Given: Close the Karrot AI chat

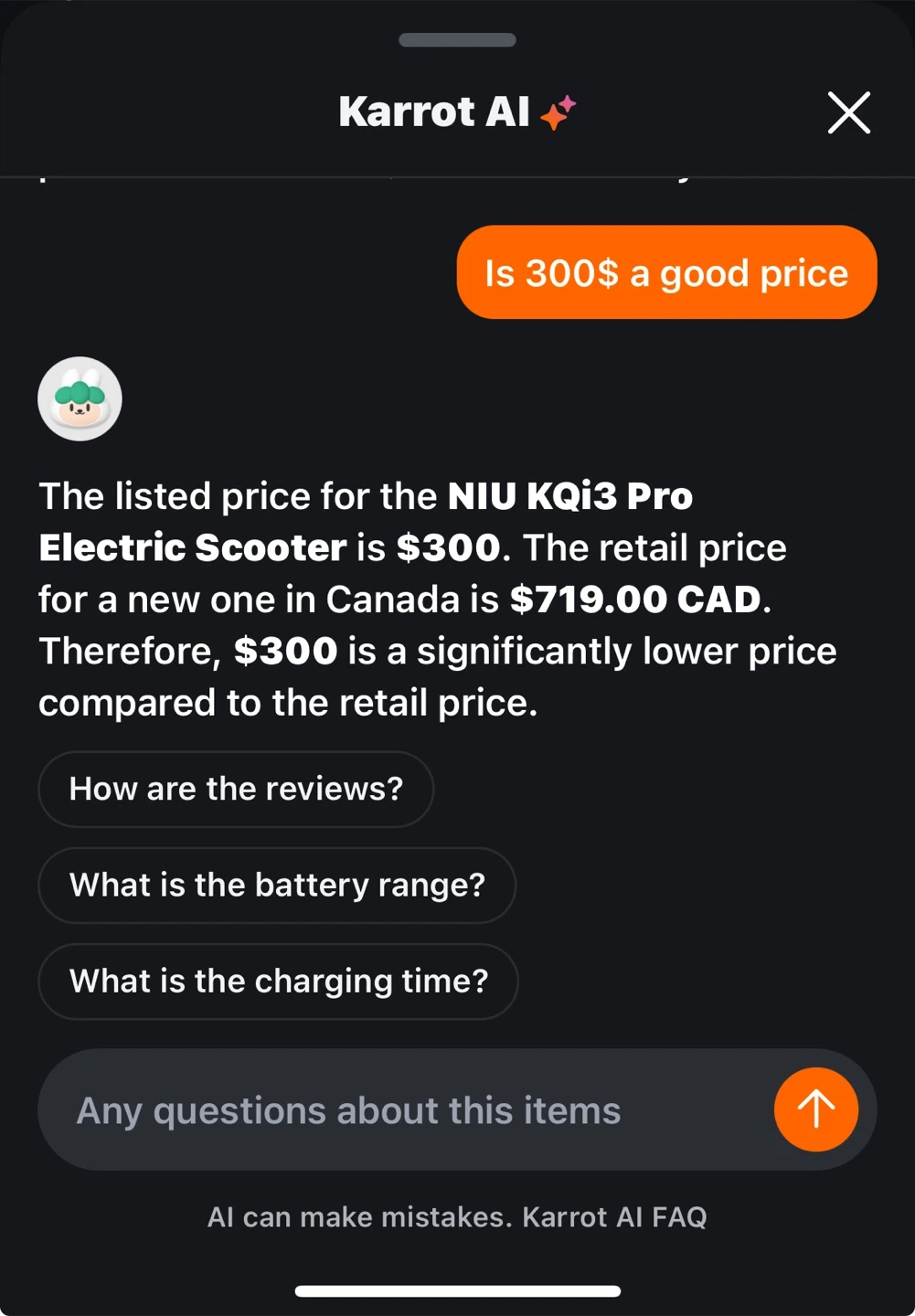Looking at the screenshot, I should (848, 113).
